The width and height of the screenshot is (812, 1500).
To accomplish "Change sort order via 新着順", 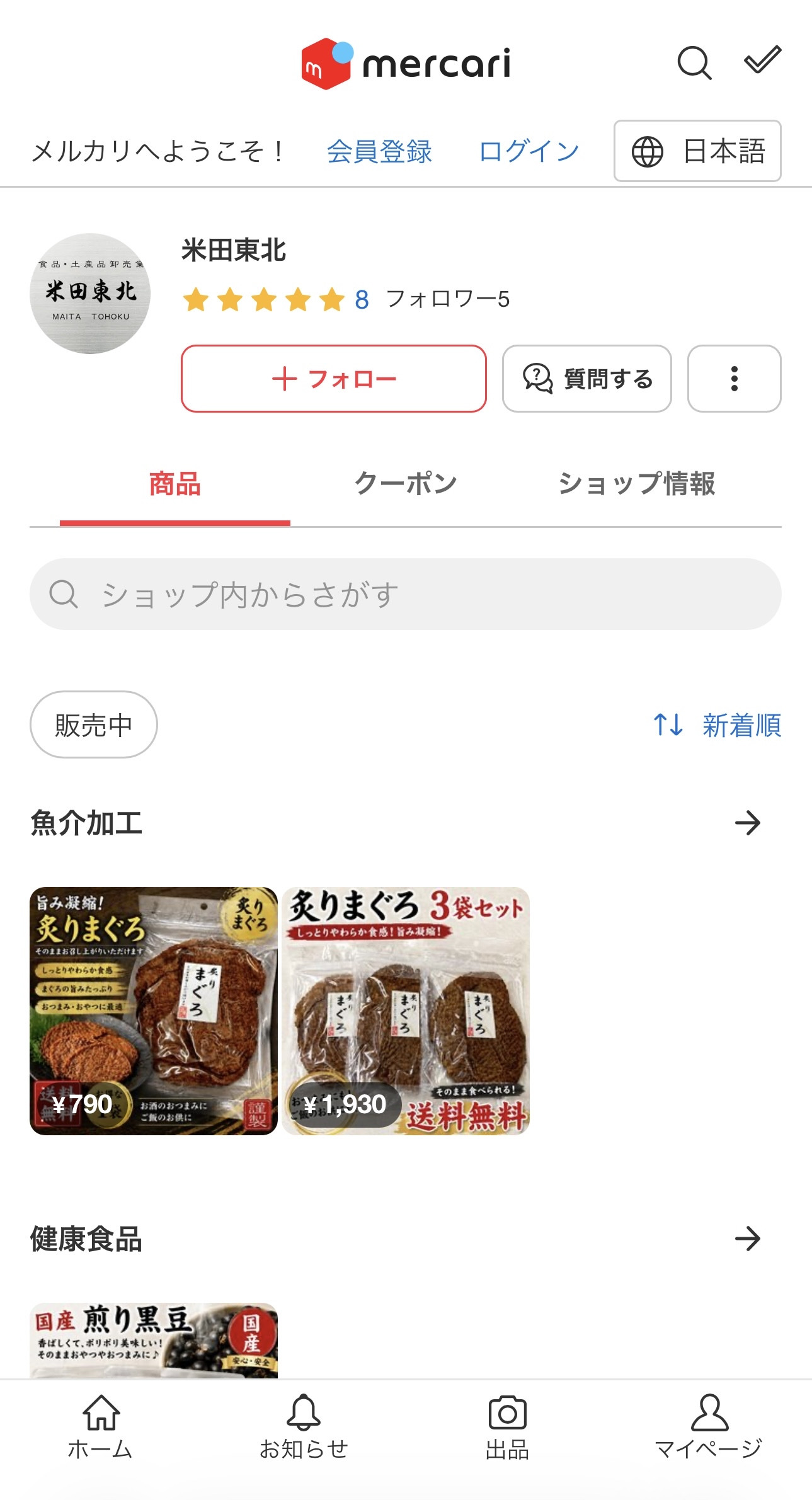I will pos(717,725).
